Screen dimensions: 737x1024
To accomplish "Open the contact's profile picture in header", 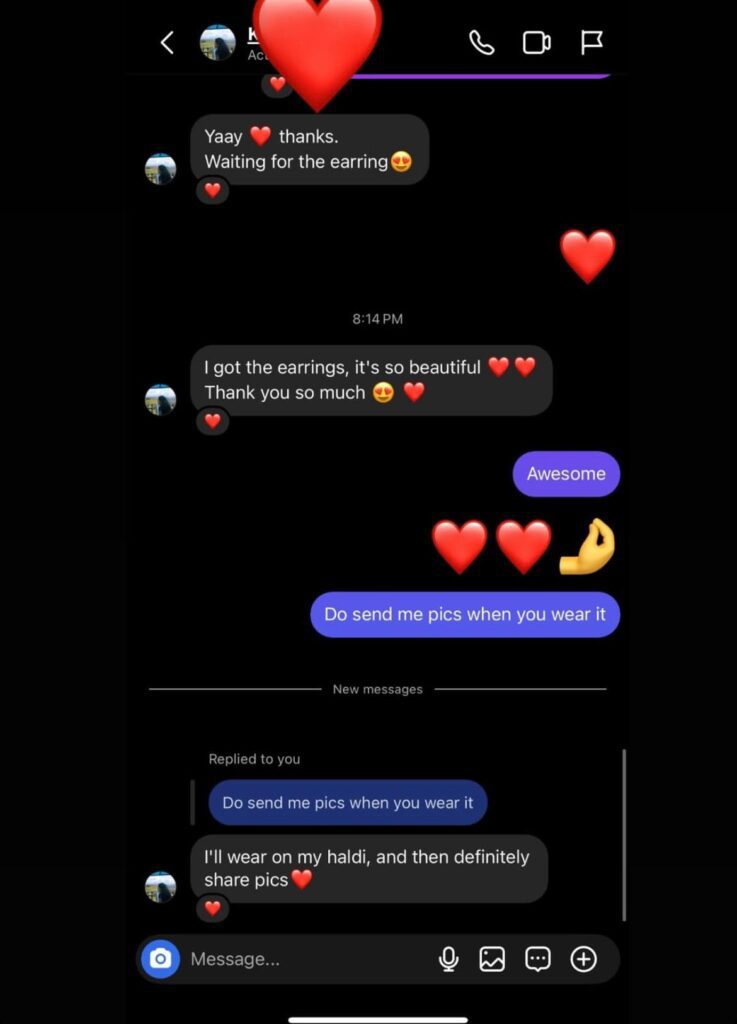I will coord(218,43).
